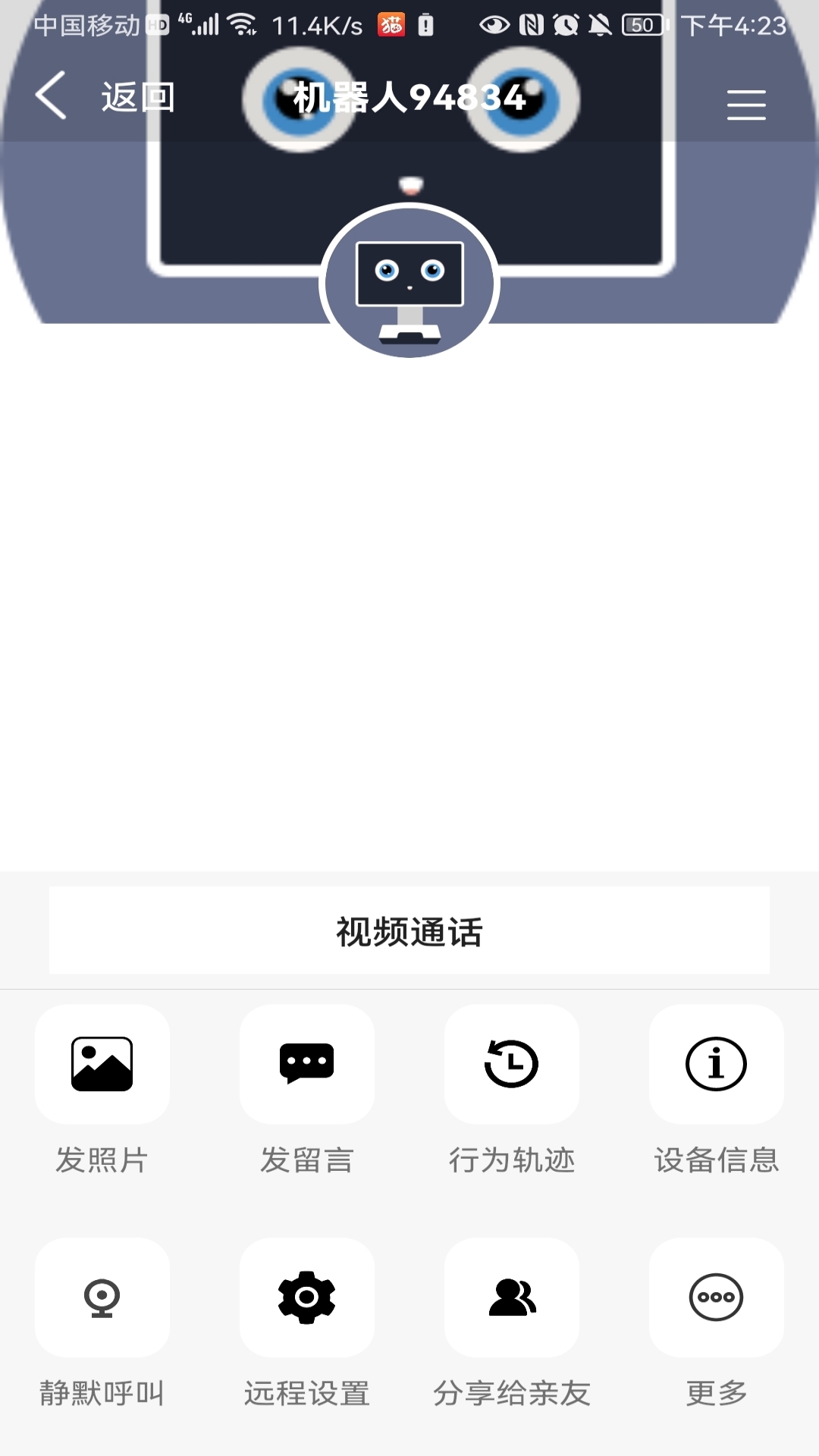Open 发照片 to send a photo
The width and height of the screenshot is (819, 1456).
click(x=102, y=1064)
